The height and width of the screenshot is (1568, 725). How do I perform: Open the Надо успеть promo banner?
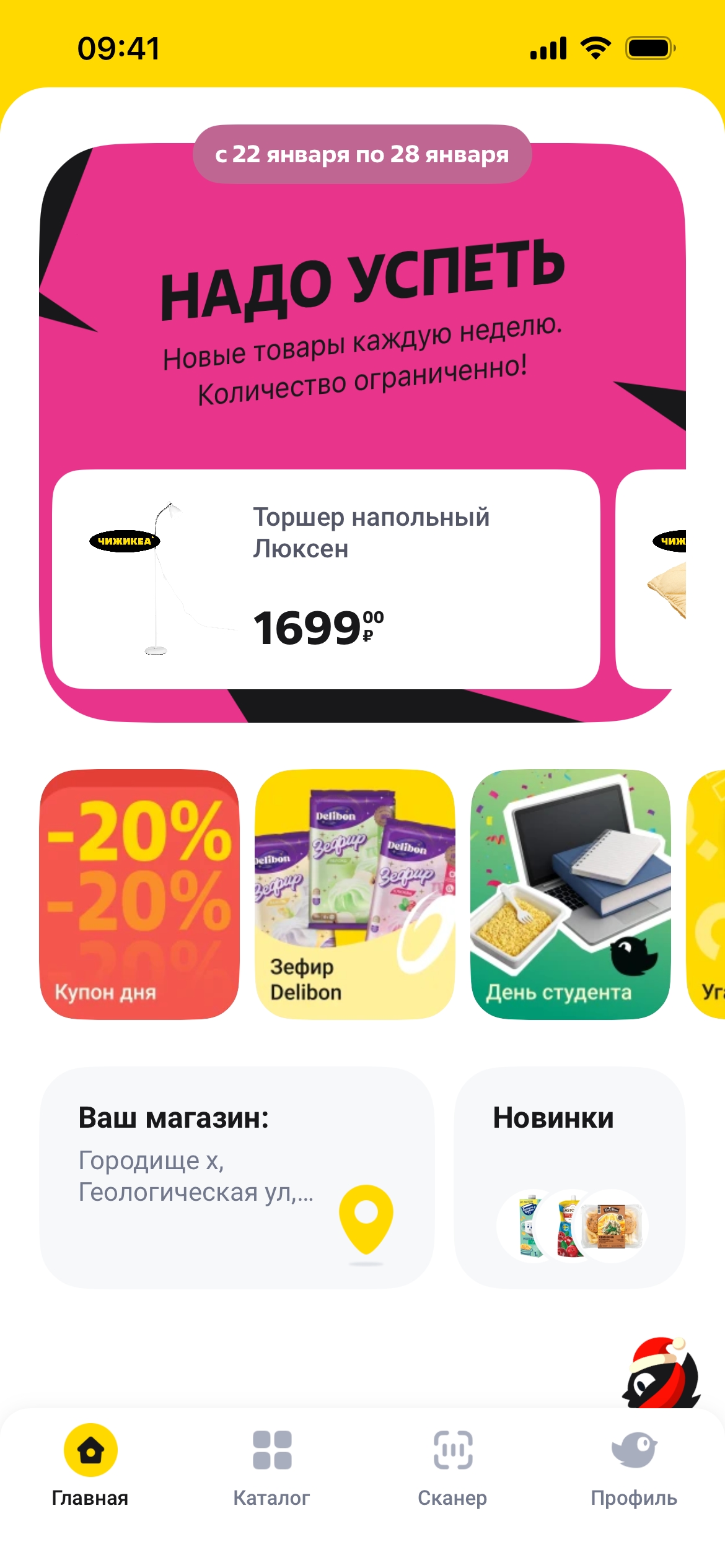coord(362,322)
